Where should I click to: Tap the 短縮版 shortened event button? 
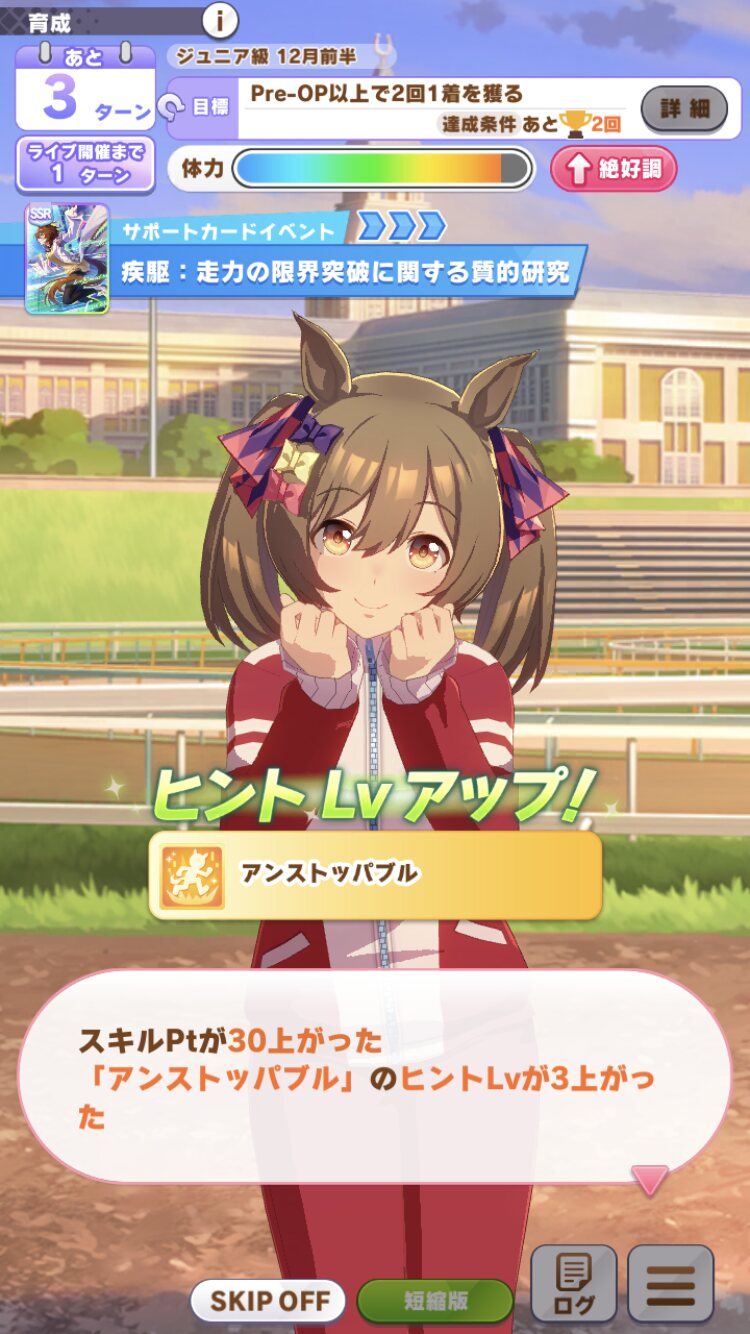[435, 1301]
